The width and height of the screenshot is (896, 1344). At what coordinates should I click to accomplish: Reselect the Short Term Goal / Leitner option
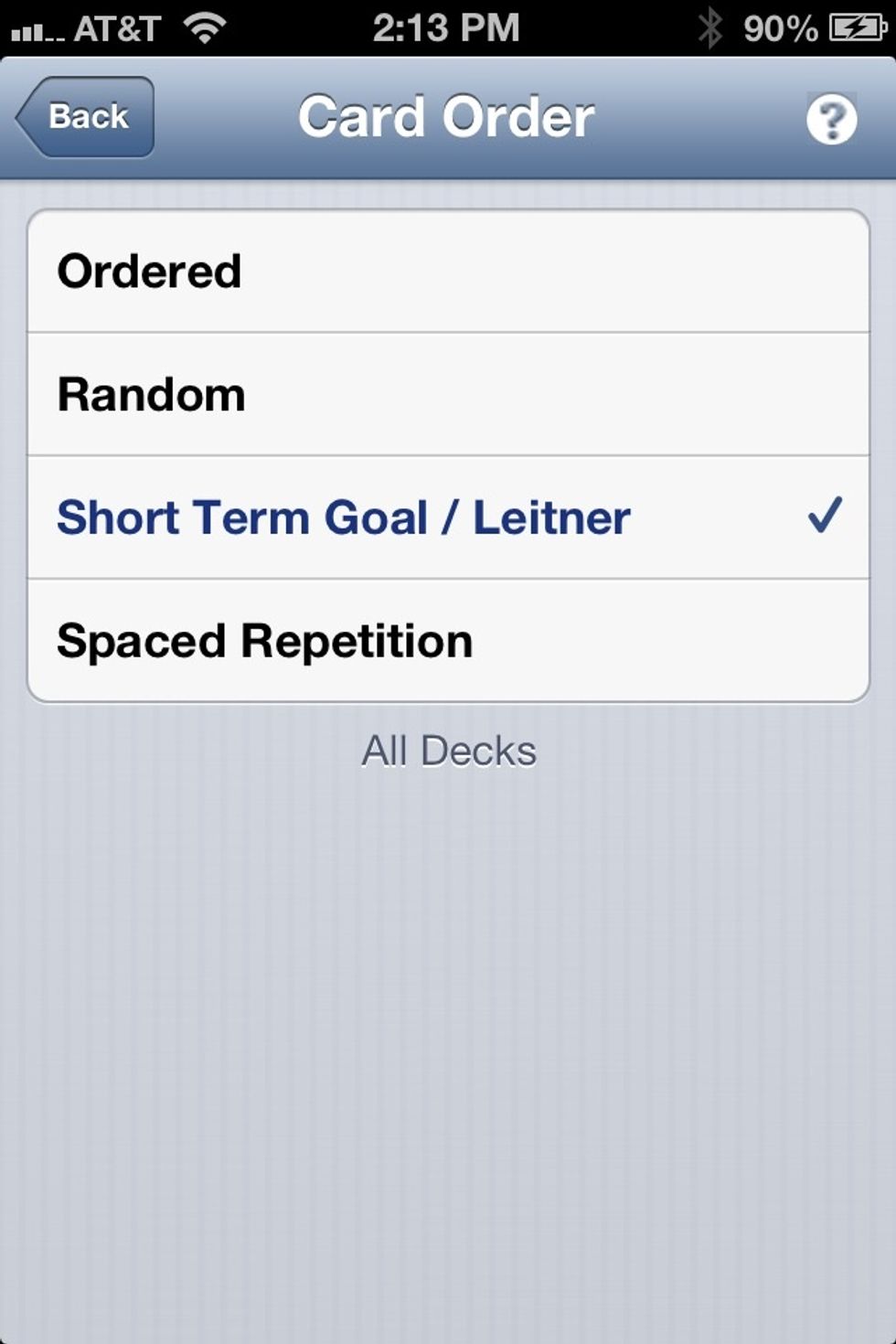coord(344,516)
